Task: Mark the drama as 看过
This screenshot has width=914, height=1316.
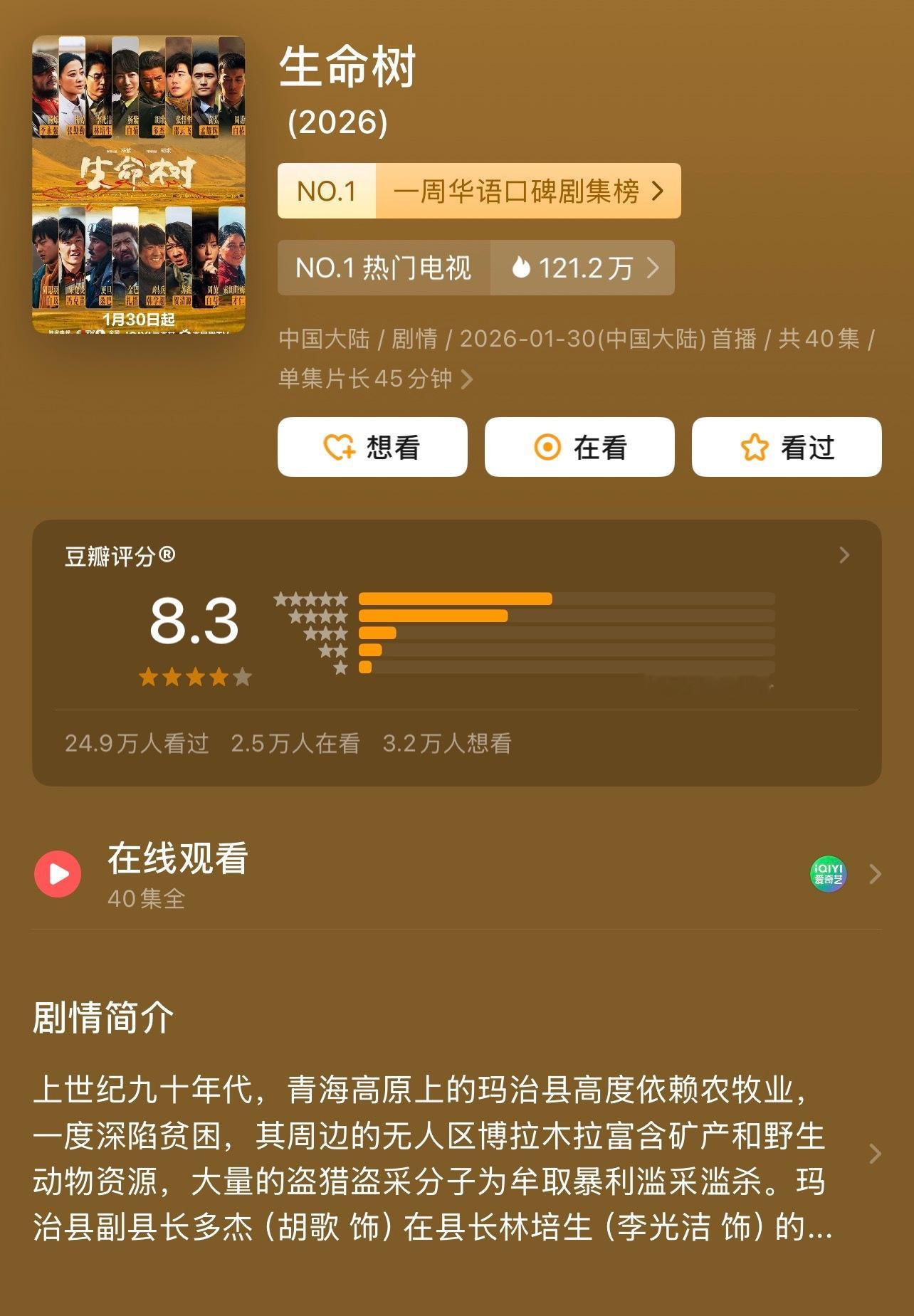Action: (787, 446)
